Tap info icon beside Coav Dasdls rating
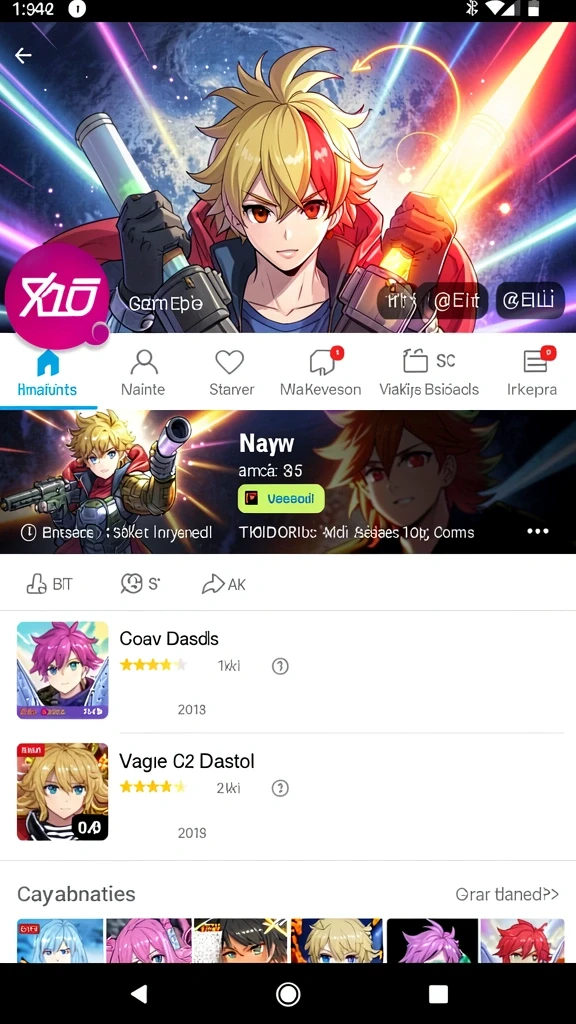 tap(280, 666)
